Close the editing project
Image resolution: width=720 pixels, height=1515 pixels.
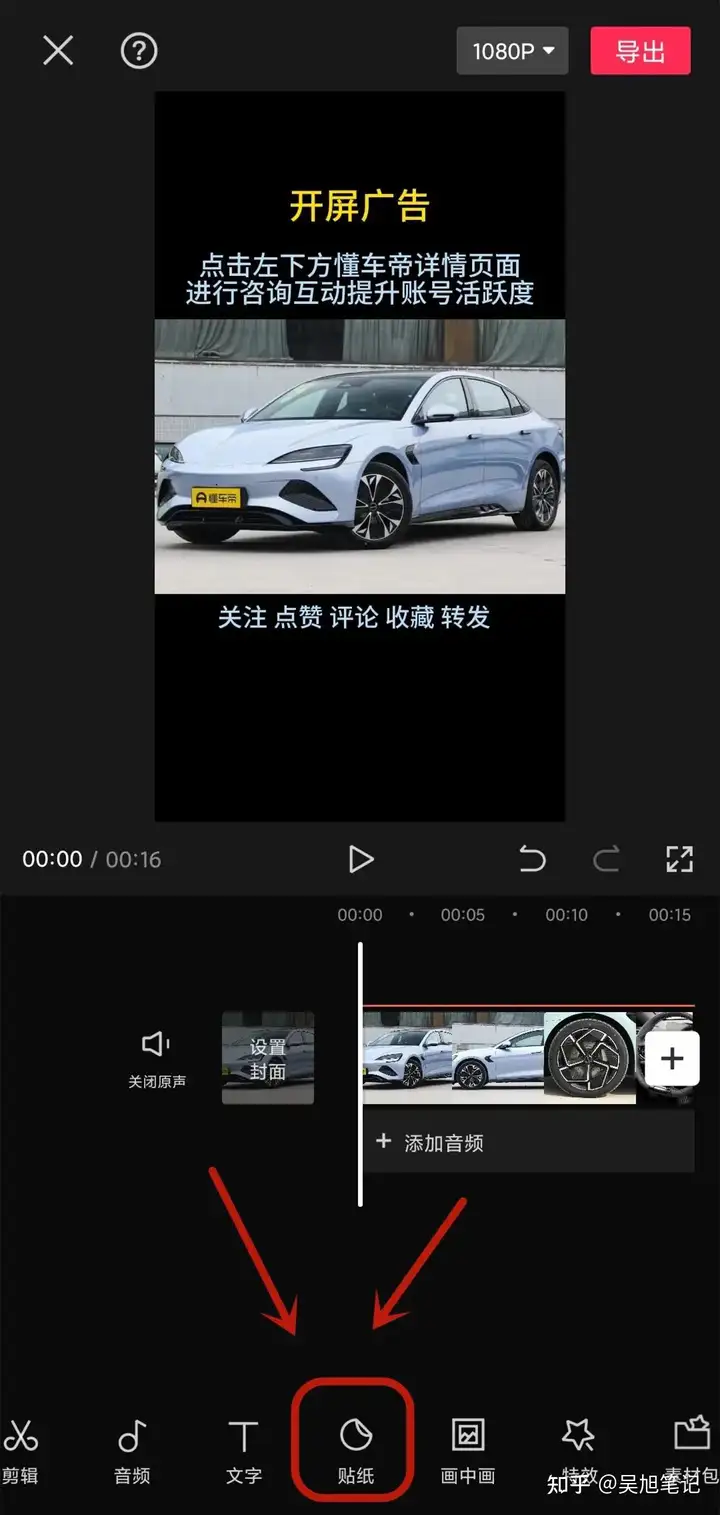click(x=58, y=50)
